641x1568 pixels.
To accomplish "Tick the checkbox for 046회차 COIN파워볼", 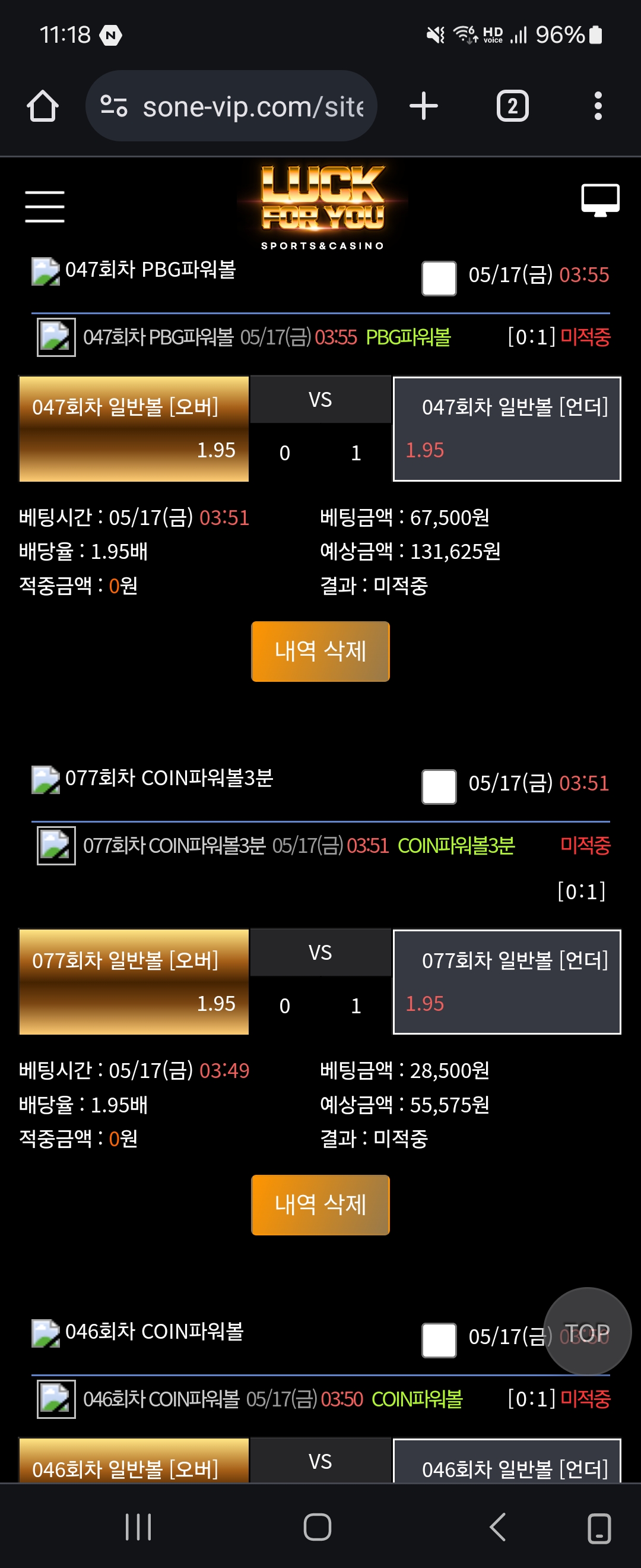I will pyautogui.click(x=439, y=1339).
